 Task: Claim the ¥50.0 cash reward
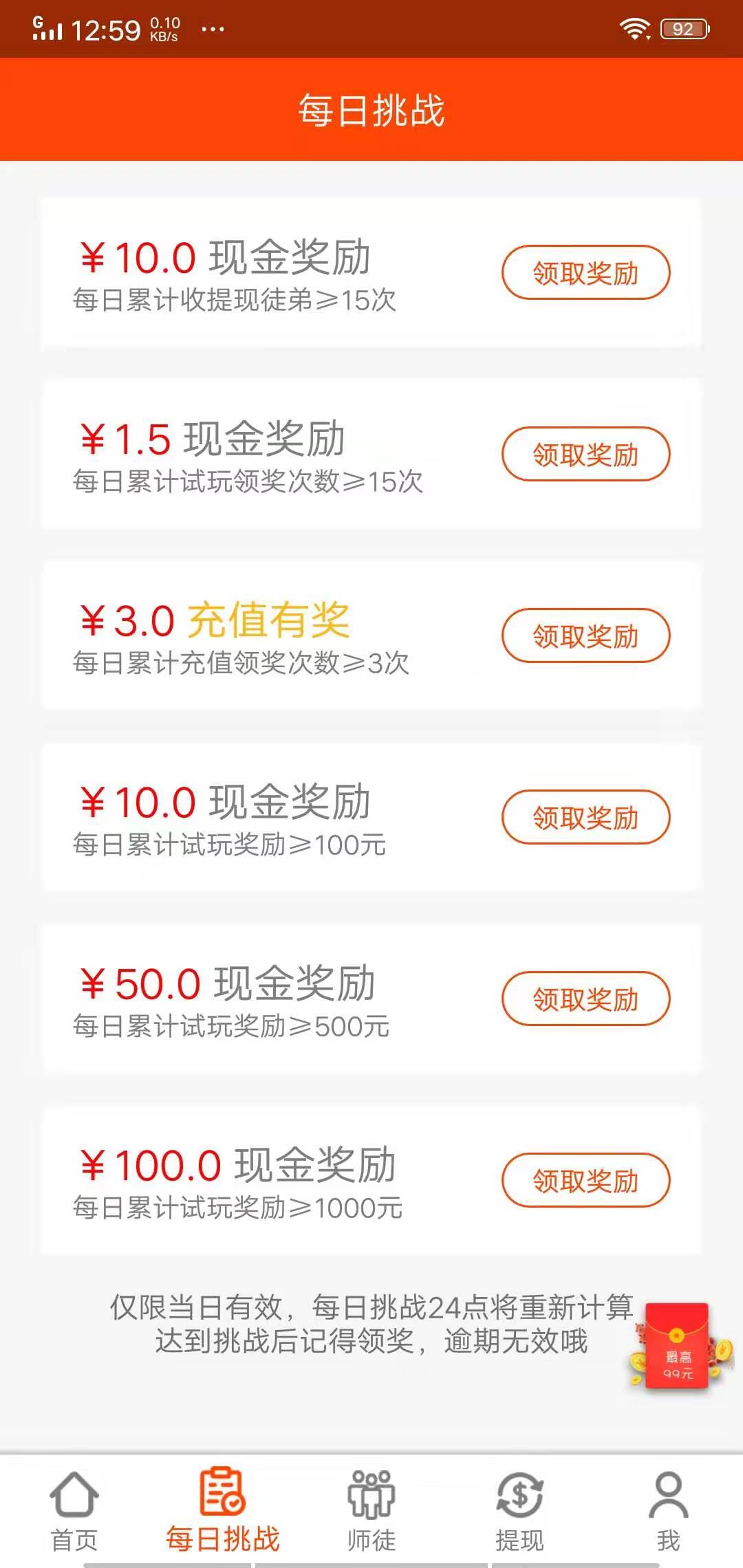[x=585, y=999]
